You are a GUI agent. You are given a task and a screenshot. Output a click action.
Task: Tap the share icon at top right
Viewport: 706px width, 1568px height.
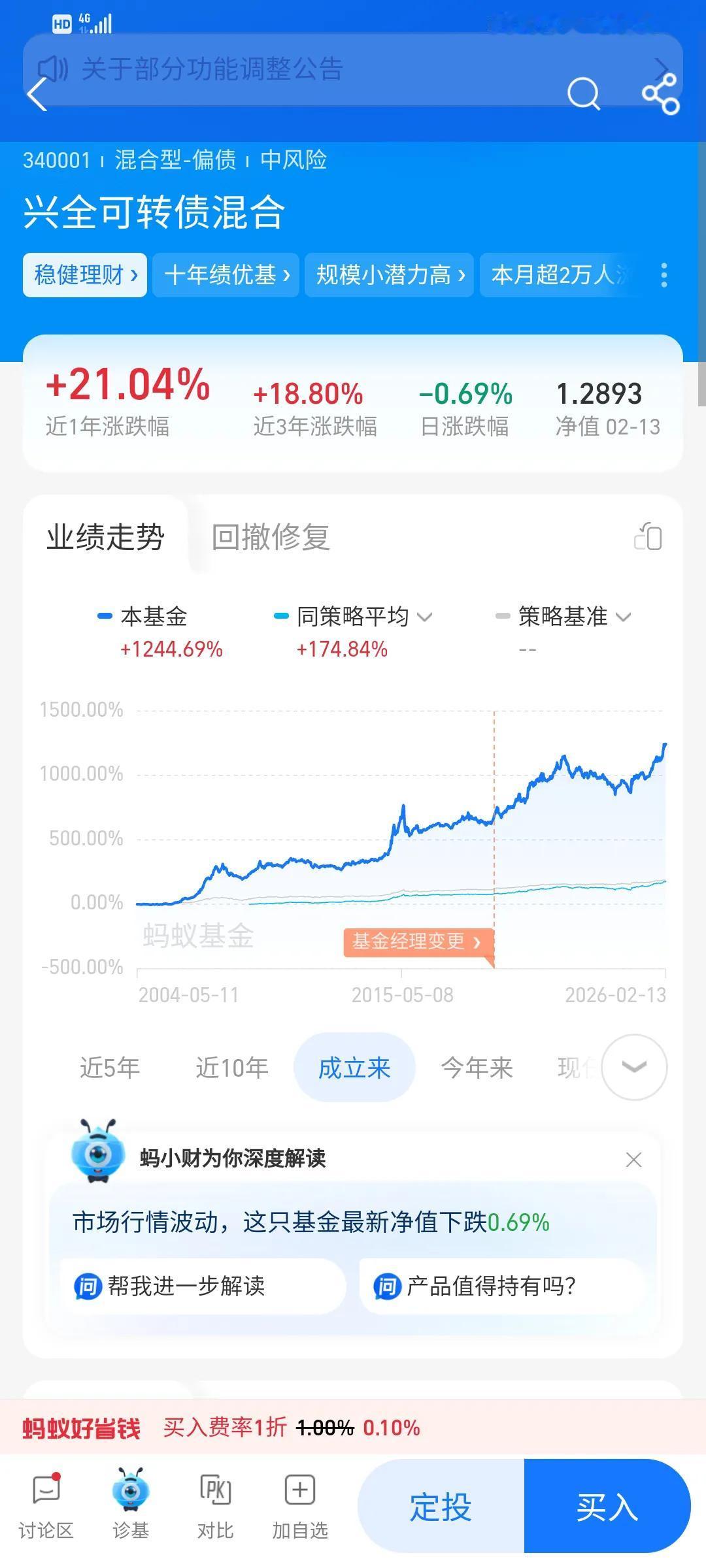[662, 95]
